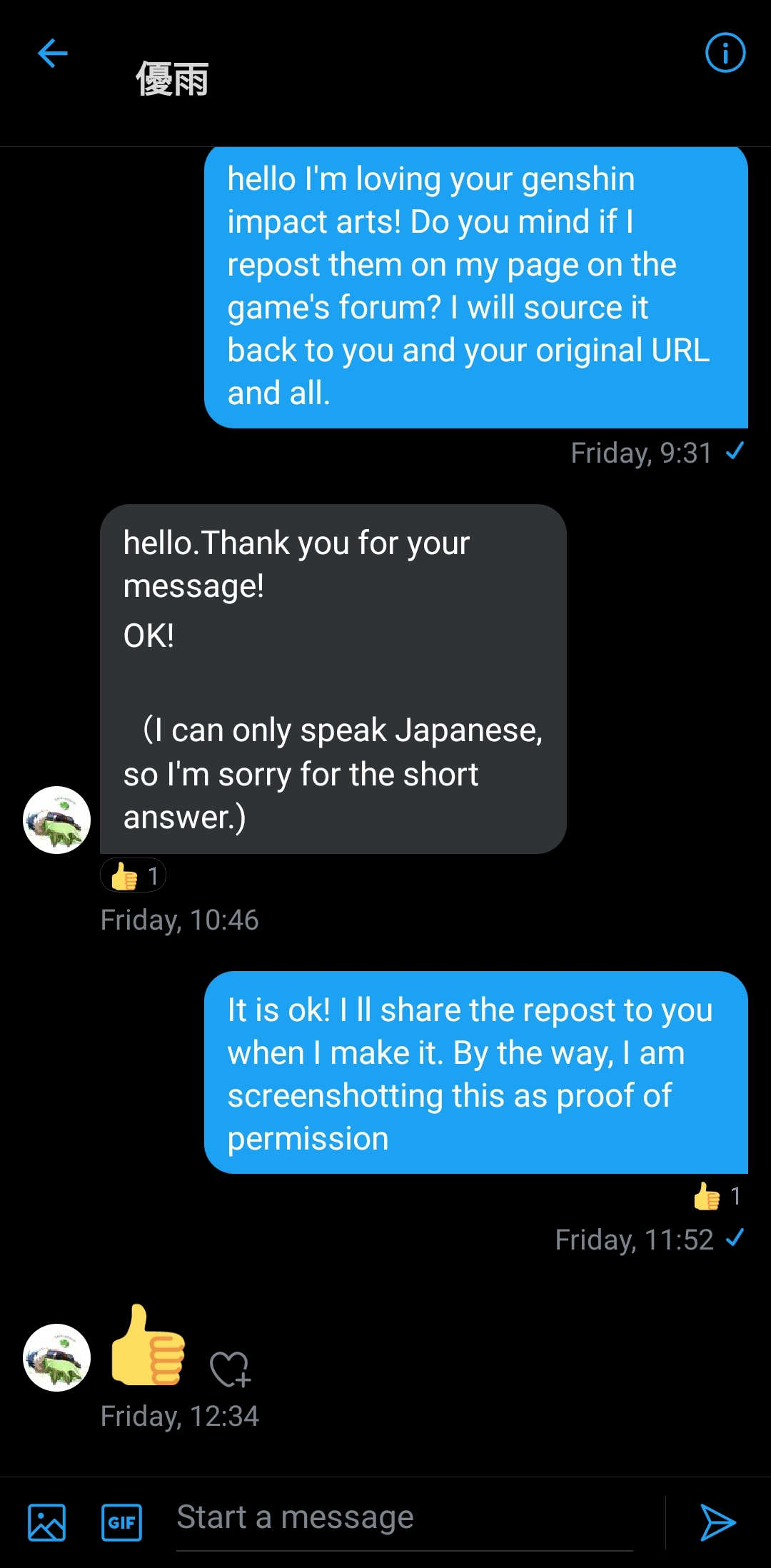Open conversation info
This screenshot has height=1568, width=771.
[725, 53]
